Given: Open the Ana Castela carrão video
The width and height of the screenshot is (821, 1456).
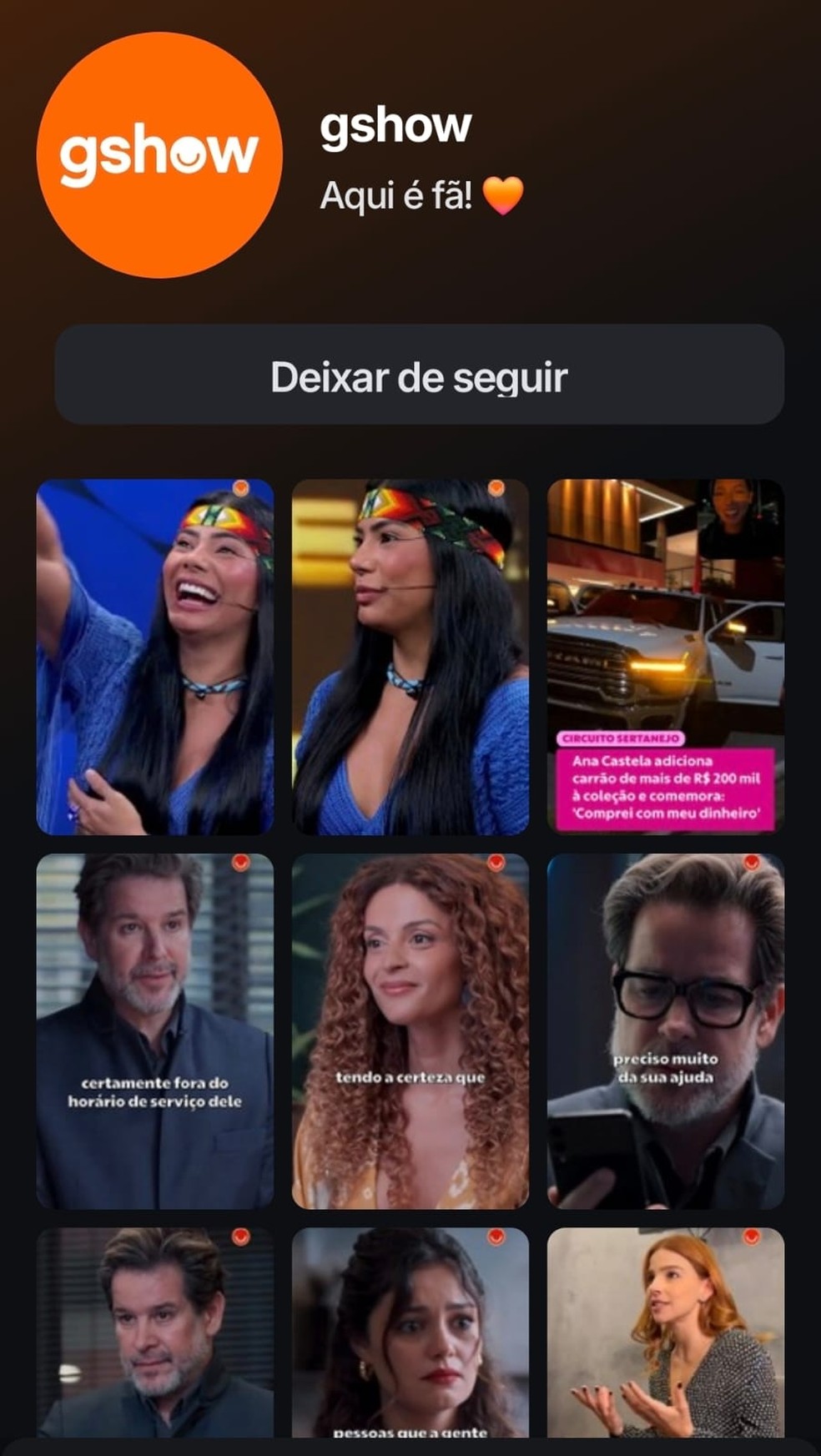Looking at the screenshot, I should tap(666, 657).
